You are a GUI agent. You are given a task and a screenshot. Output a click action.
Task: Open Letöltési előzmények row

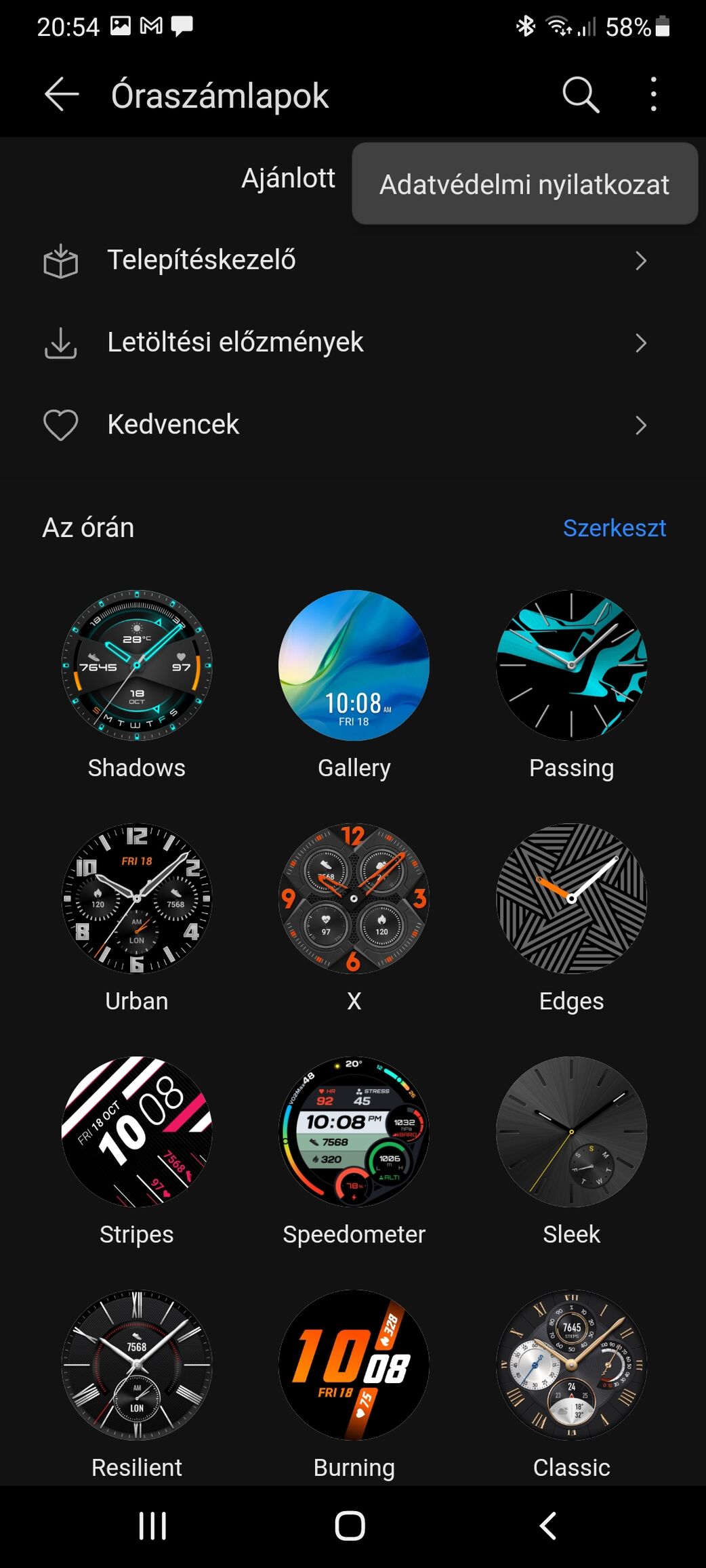pyautogui.click(x=346, y=343)
